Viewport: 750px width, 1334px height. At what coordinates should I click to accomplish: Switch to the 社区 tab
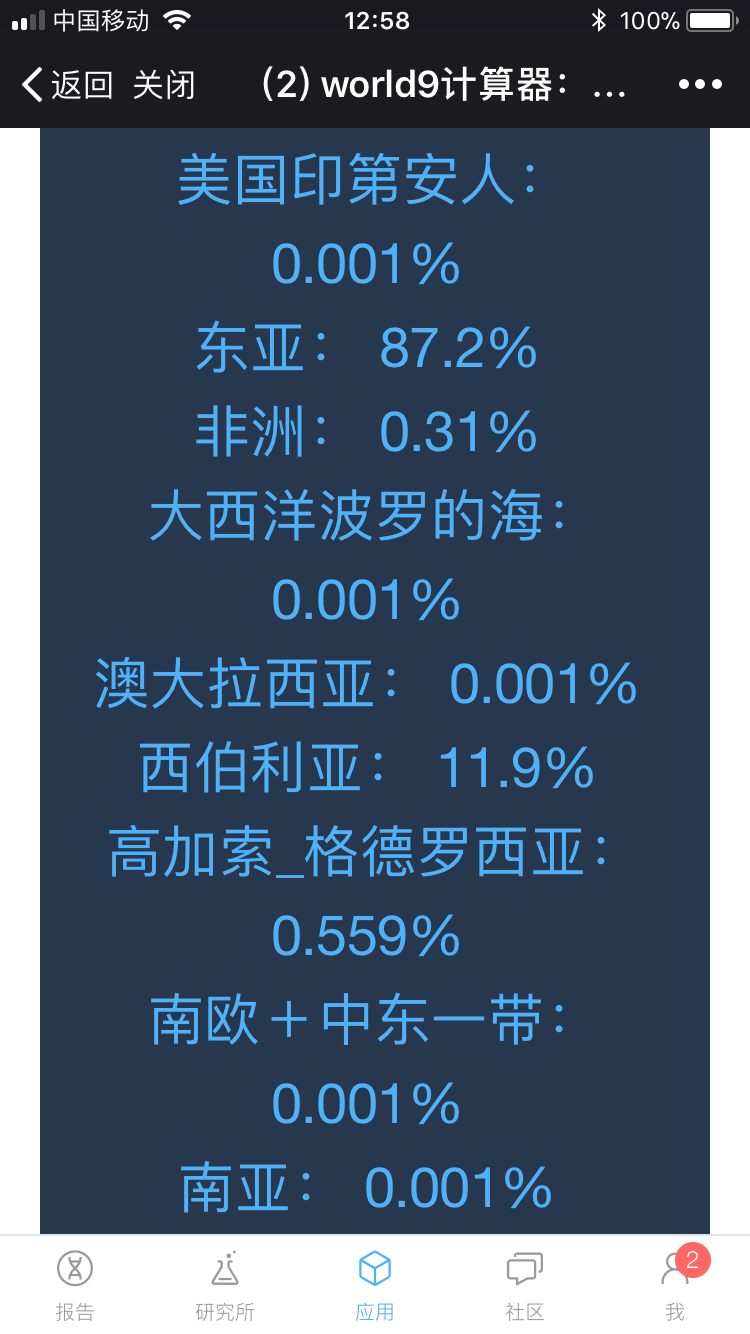tap(525, 1285)
